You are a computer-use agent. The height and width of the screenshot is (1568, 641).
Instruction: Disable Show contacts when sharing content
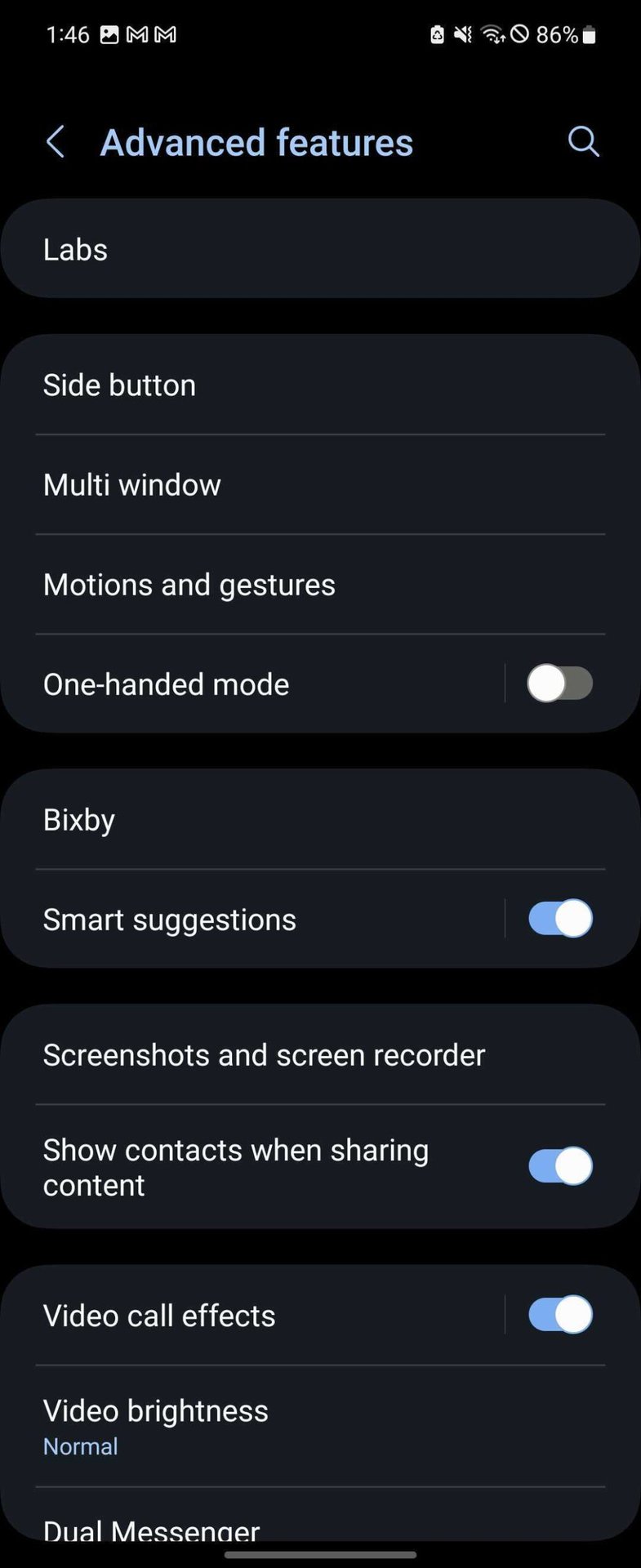(559, 1166)
